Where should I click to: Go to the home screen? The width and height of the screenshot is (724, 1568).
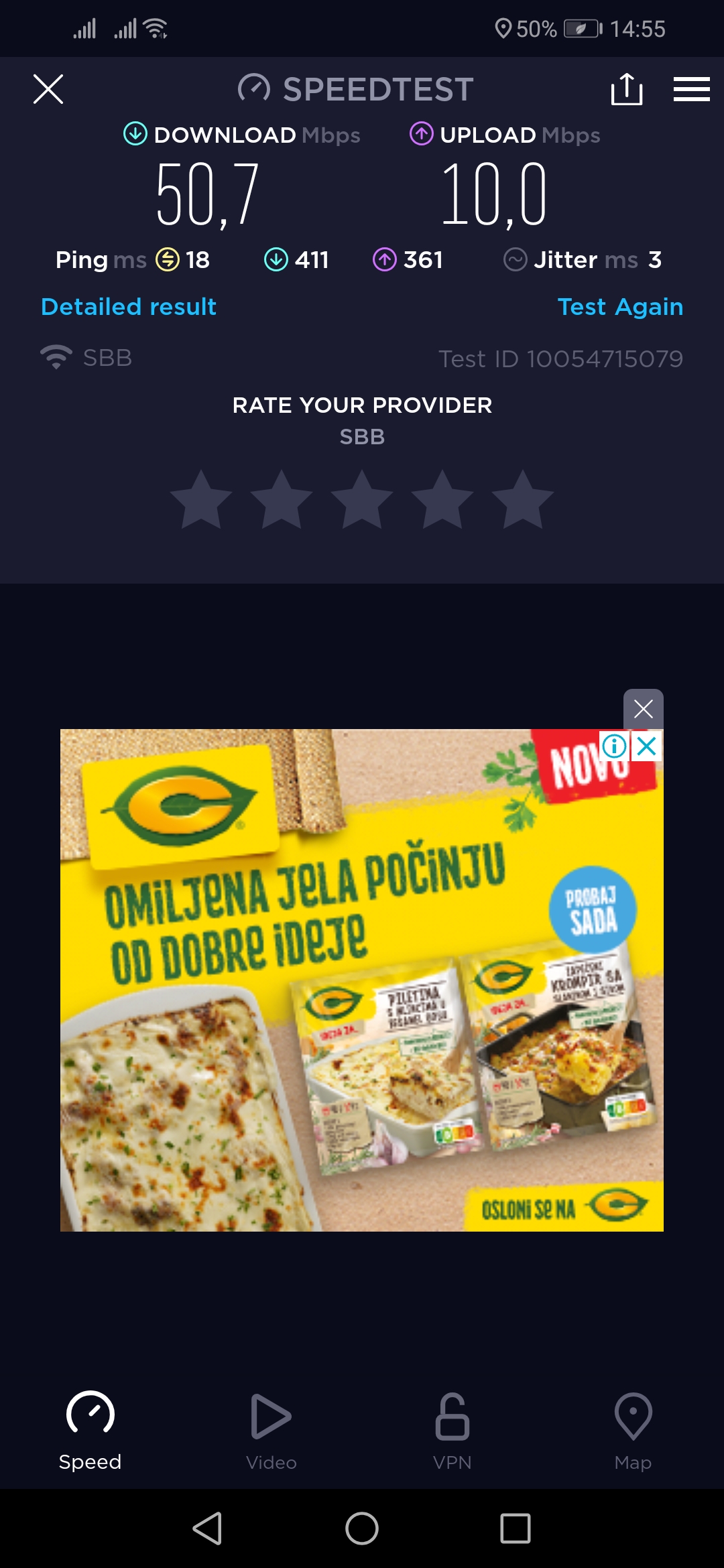362,1528
